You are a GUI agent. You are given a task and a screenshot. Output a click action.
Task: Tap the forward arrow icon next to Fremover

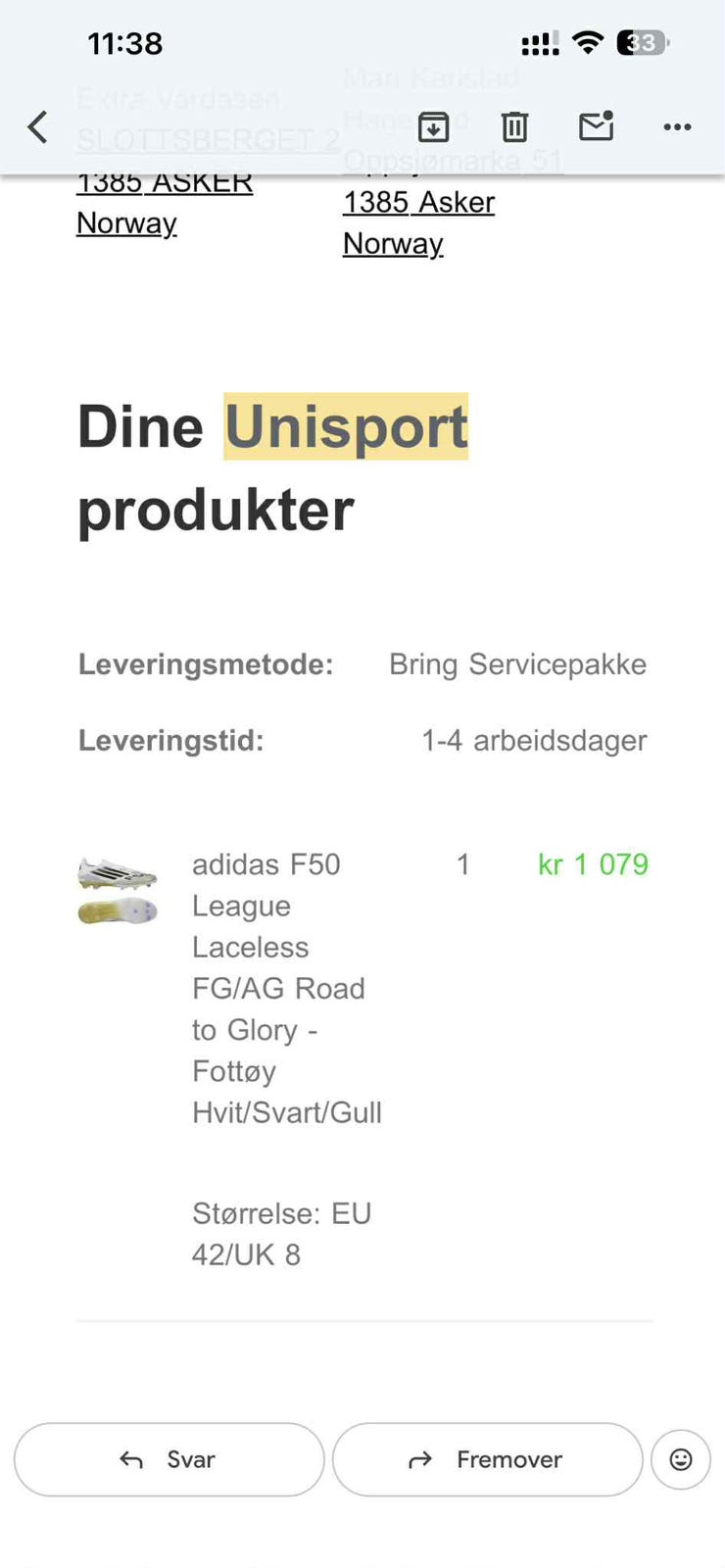[x=419, y=1459]
